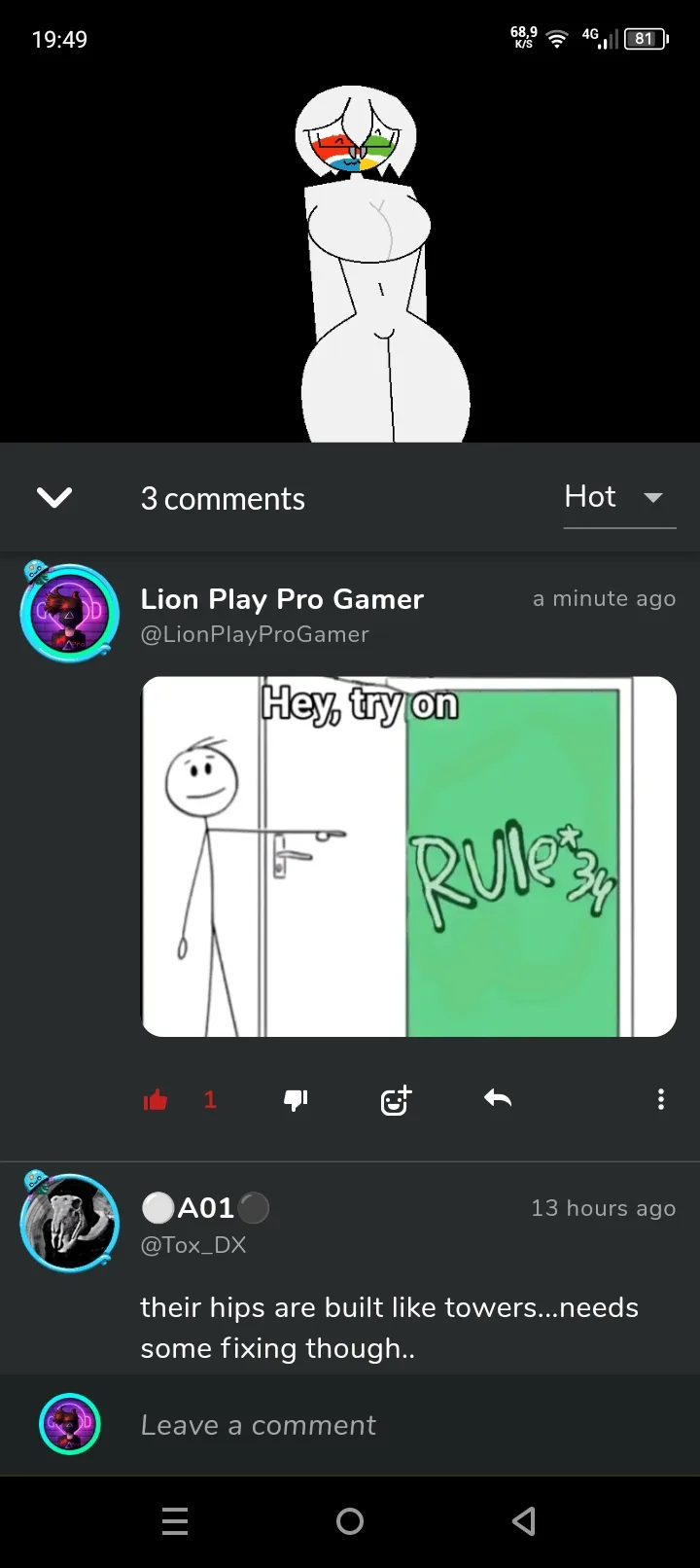Open A01's profile avatar
700x1568 pixels.
coord(69,1224)
